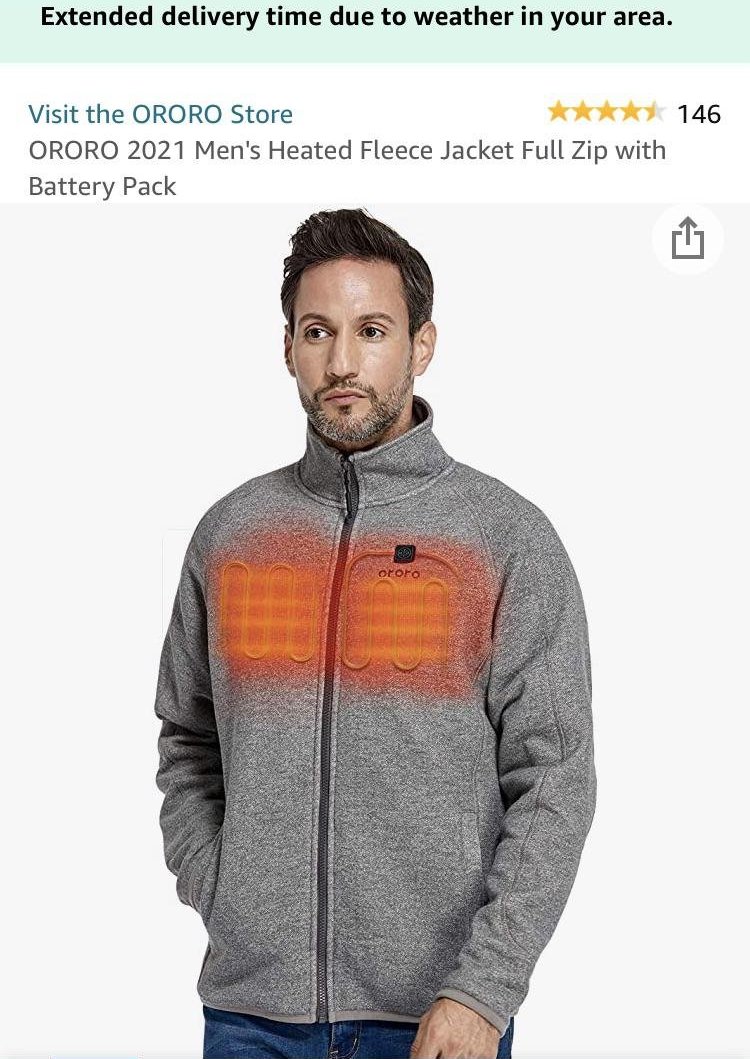Viewport: 750px width, 1059px height.
Task: Share this heated jacket product
Action: [688, 238]
